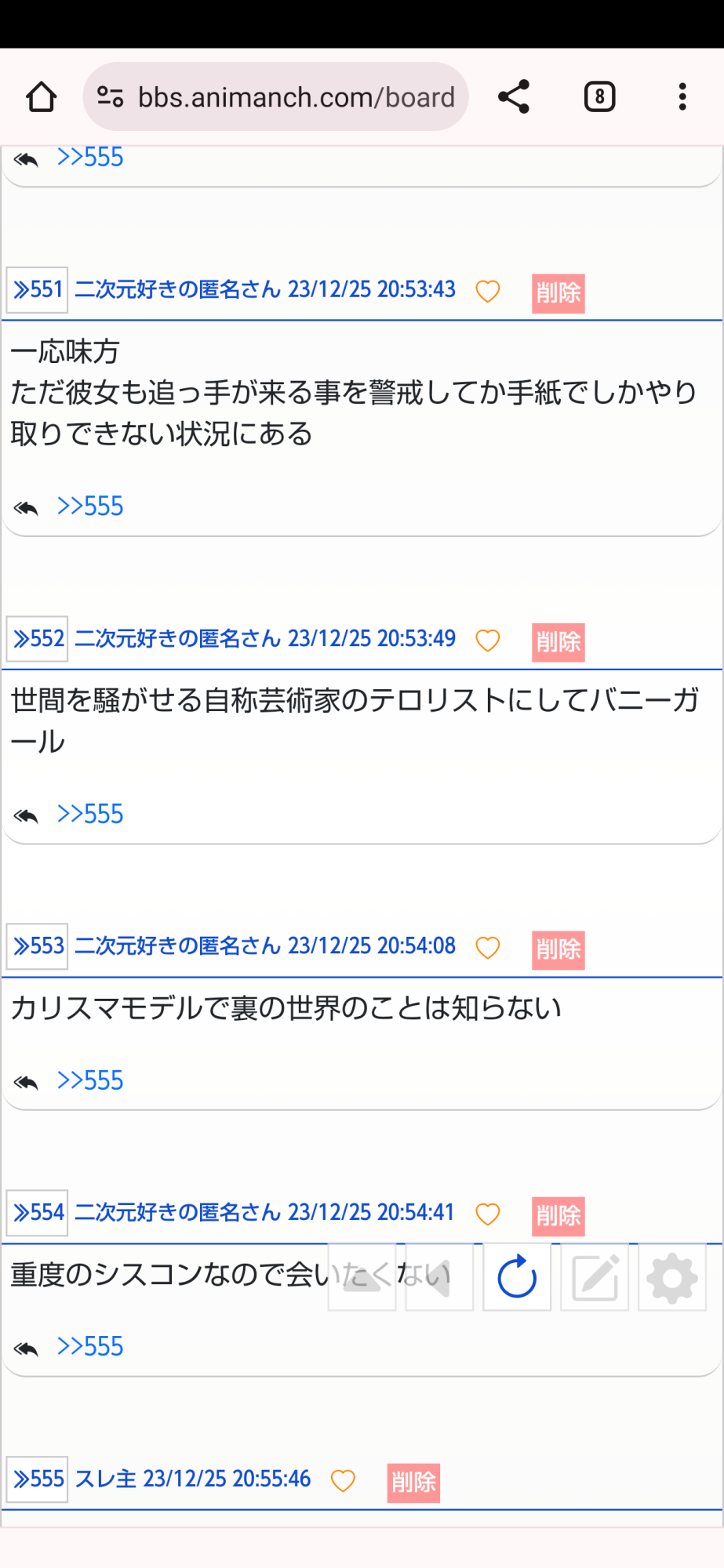Viewport: 724px width, 1568px height.
Task: Reload the thread with the refresh button
Action: (517, 1277)
